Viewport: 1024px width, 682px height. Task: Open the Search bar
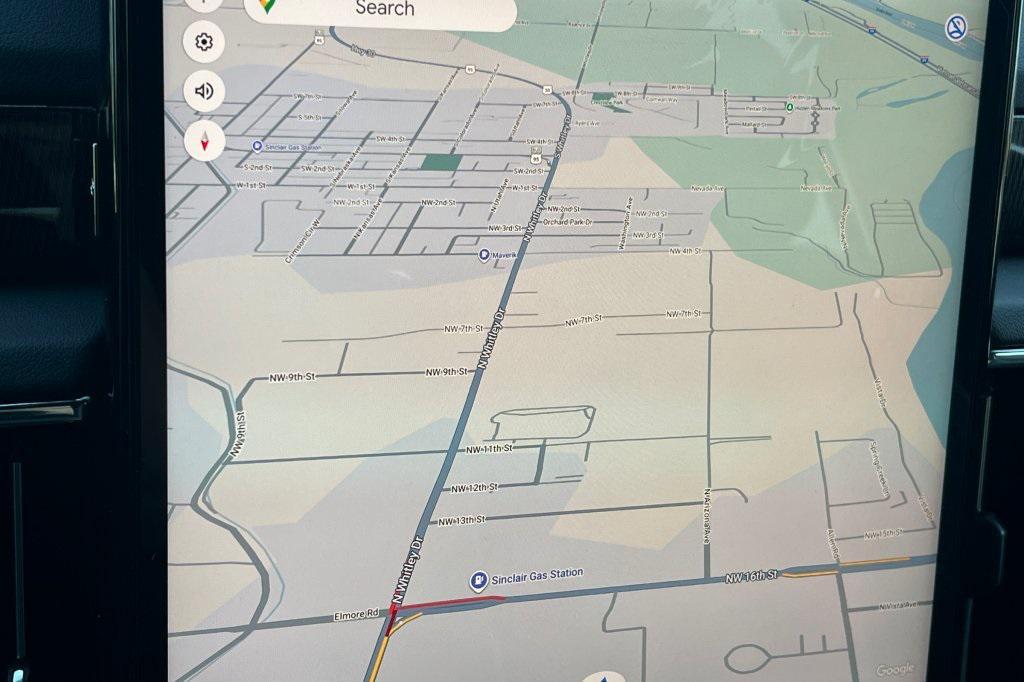coord(383,9)
